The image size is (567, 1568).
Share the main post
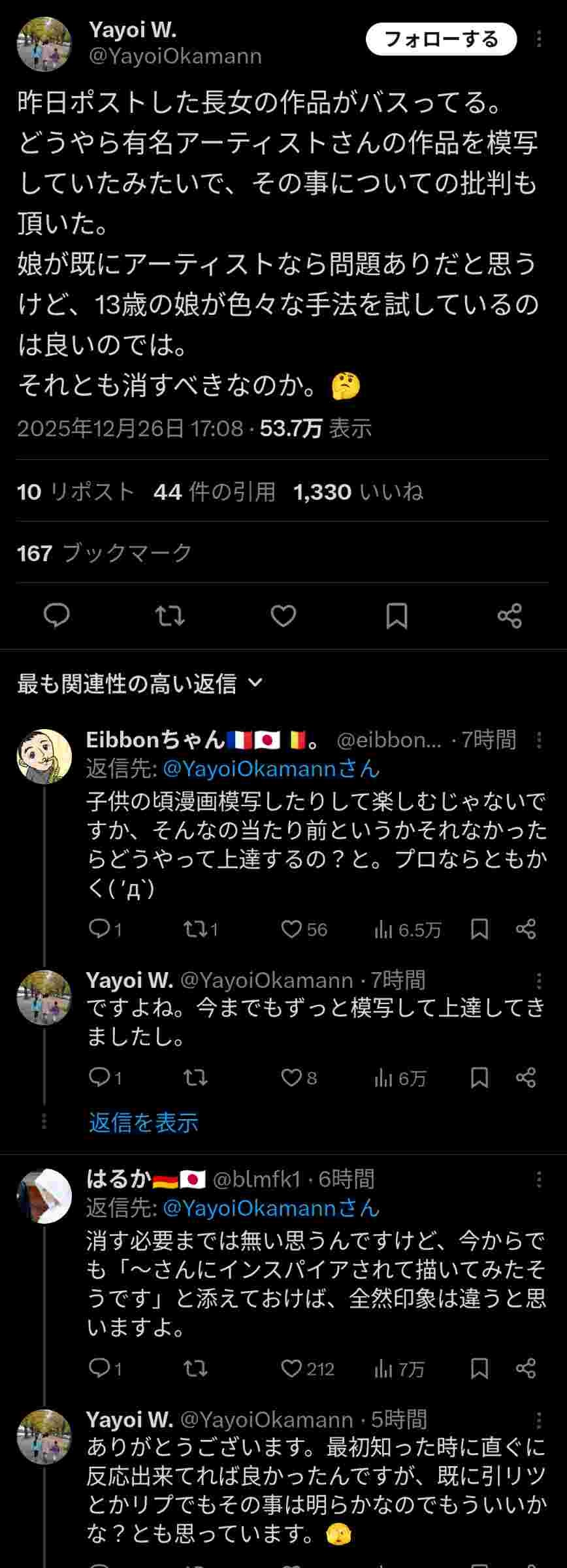510,615
